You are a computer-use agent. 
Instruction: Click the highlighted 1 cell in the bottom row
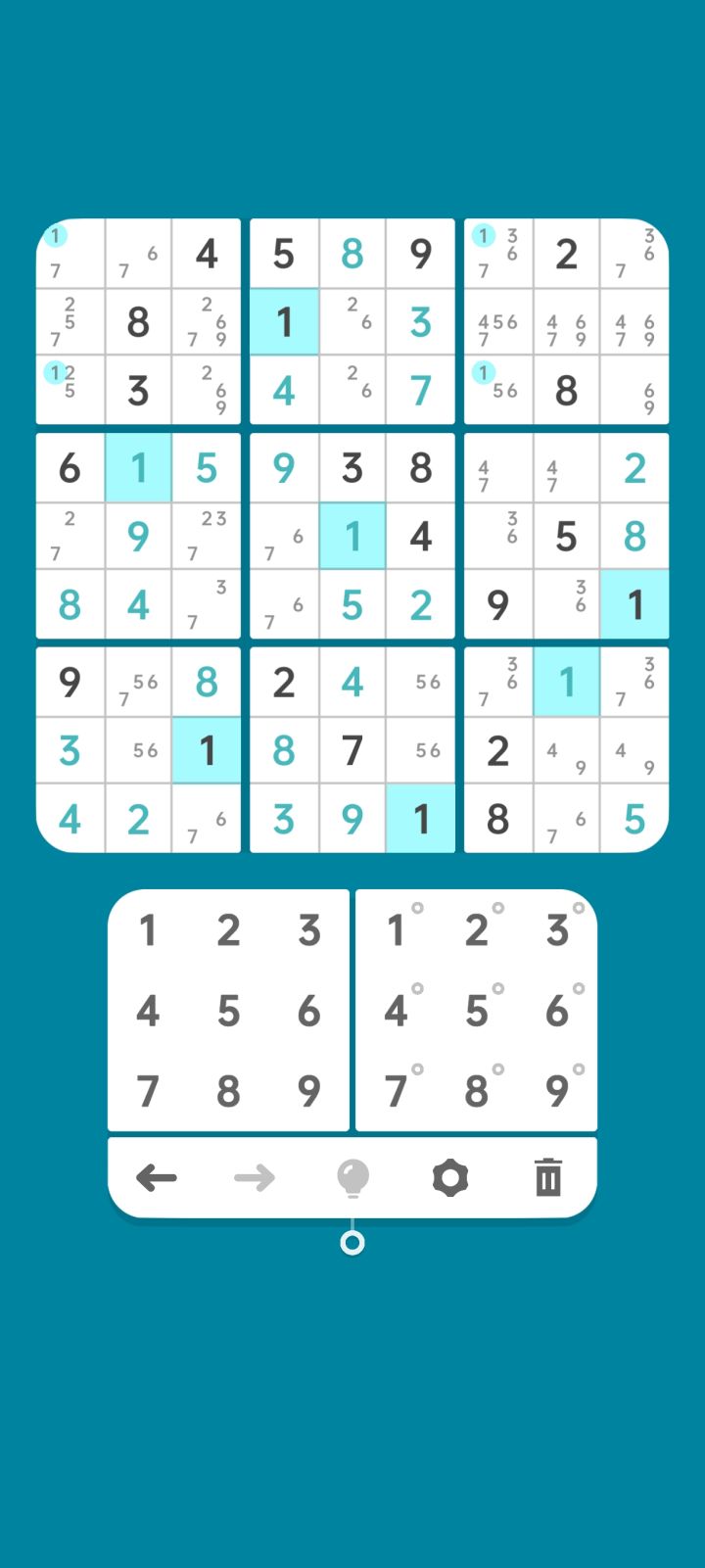tap(421, 820)
